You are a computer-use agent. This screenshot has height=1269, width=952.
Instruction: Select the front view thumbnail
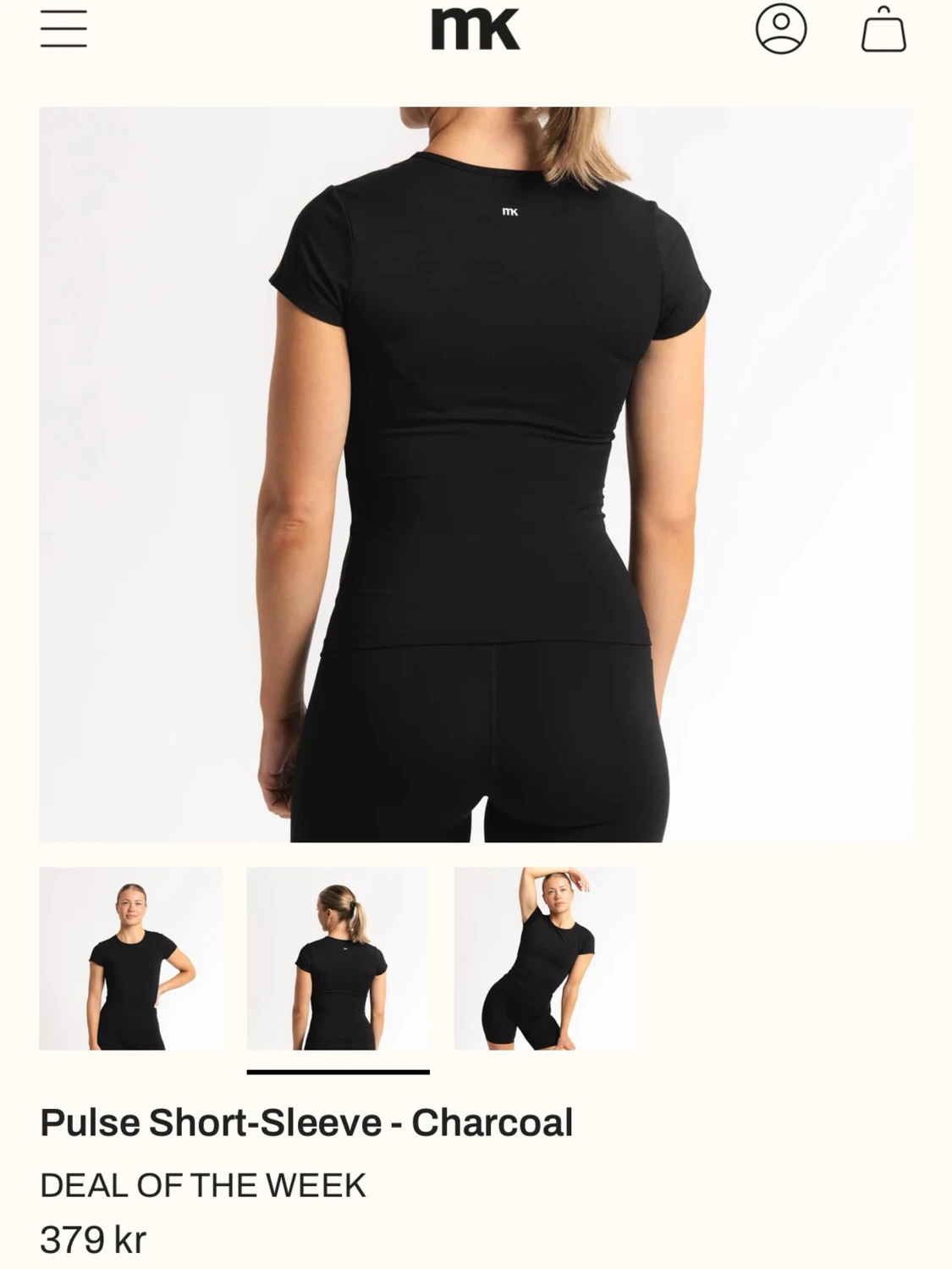pos(131,958)
